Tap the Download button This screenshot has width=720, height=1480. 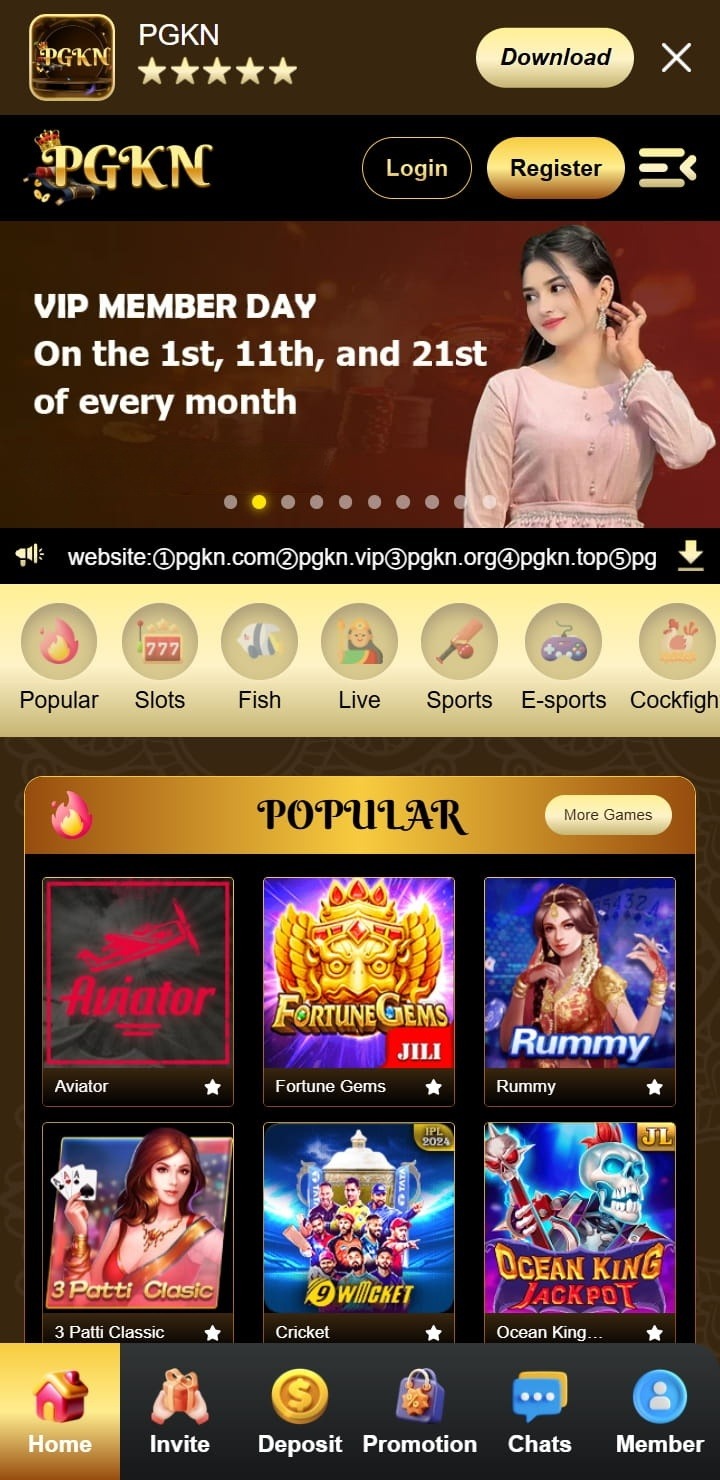(555, 58)
